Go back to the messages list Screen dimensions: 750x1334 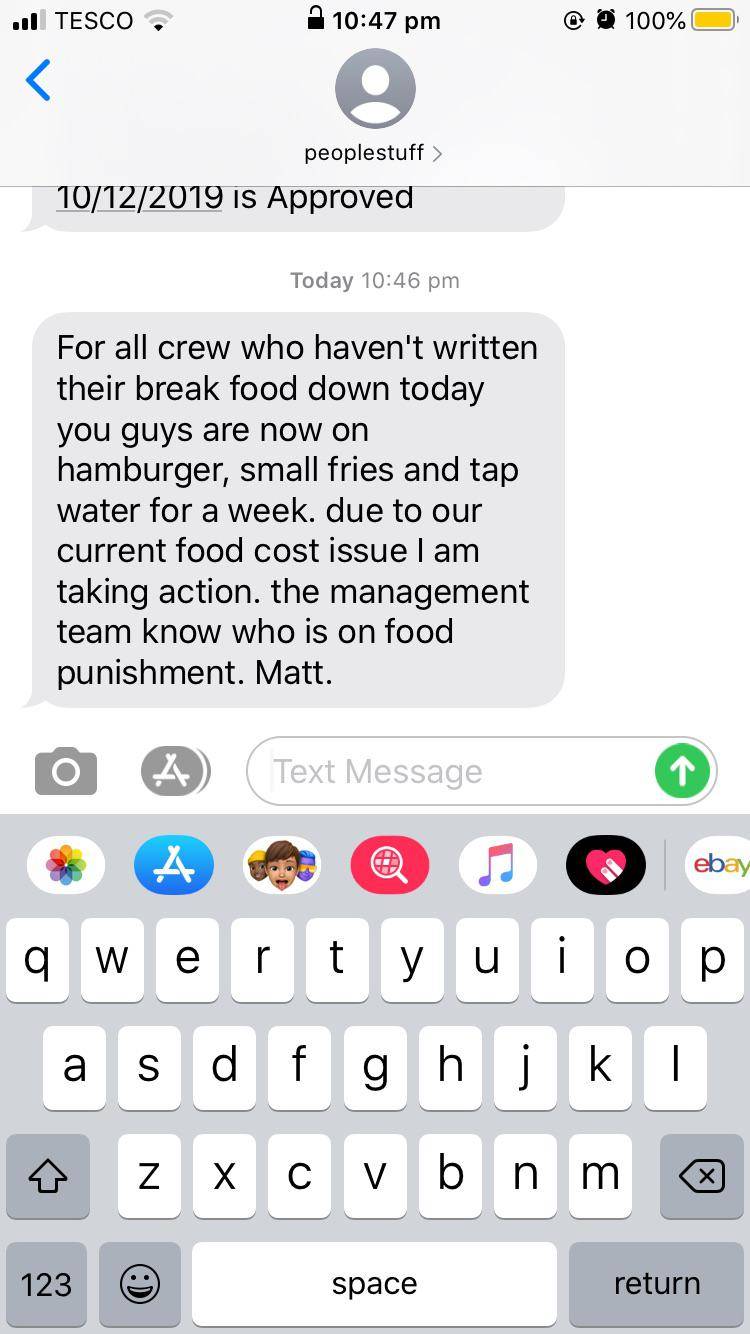pos(38,80)
